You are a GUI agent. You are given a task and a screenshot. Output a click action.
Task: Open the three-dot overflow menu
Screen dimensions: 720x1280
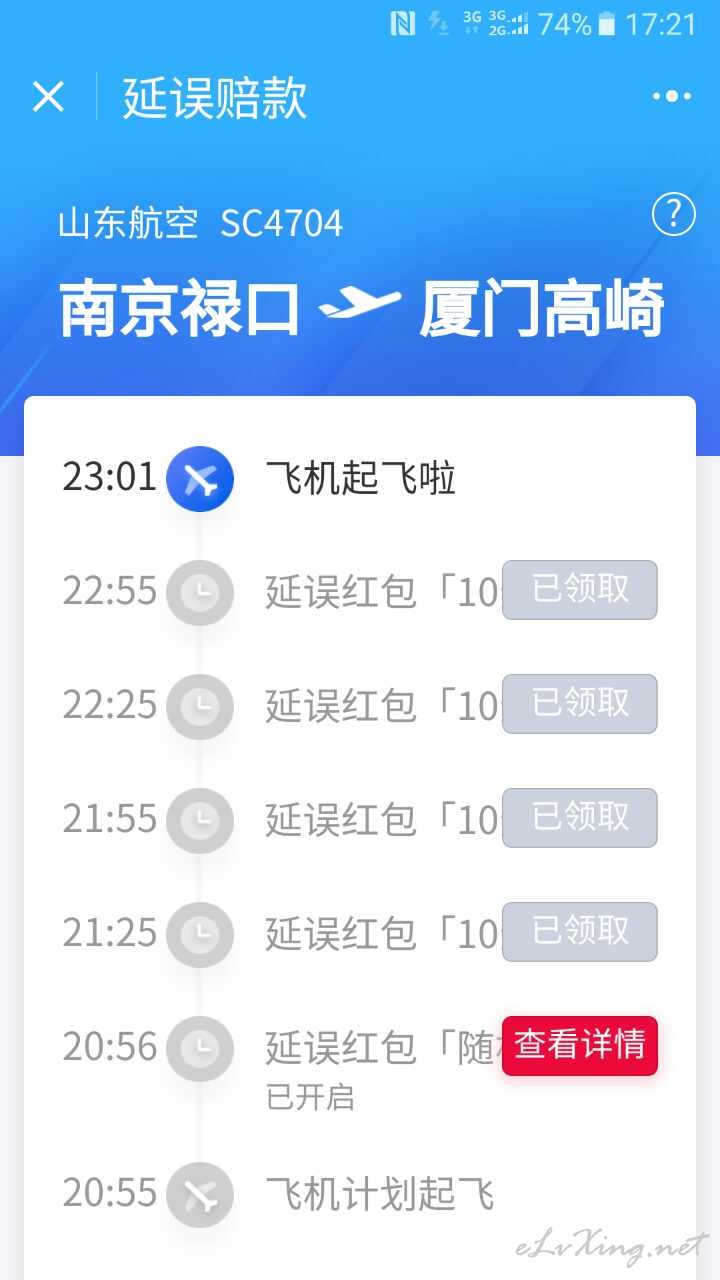671,97
